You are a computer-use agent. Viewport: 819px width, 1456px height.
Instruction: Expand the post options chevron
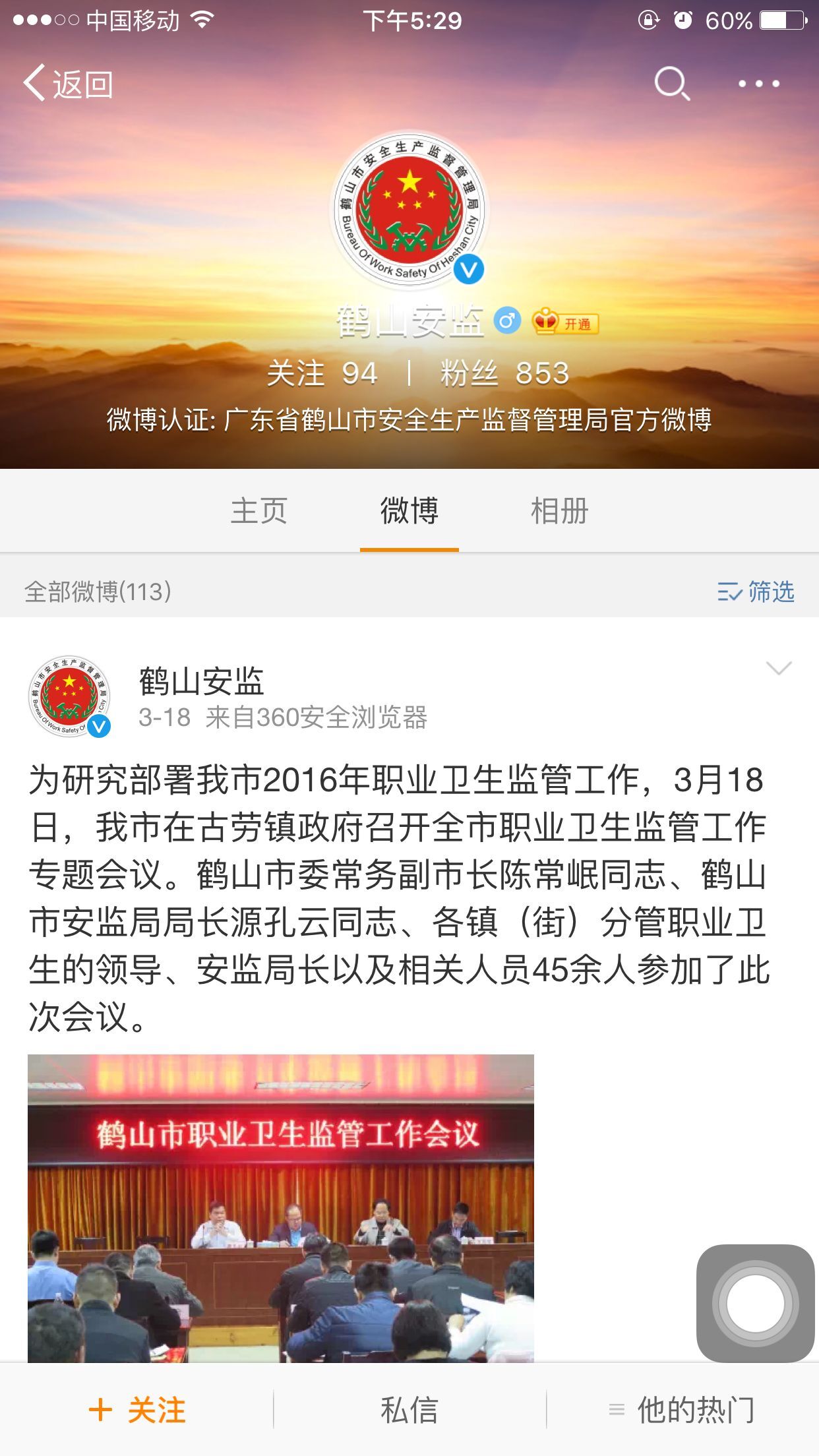pyautogui.click(x=778, y=669)
